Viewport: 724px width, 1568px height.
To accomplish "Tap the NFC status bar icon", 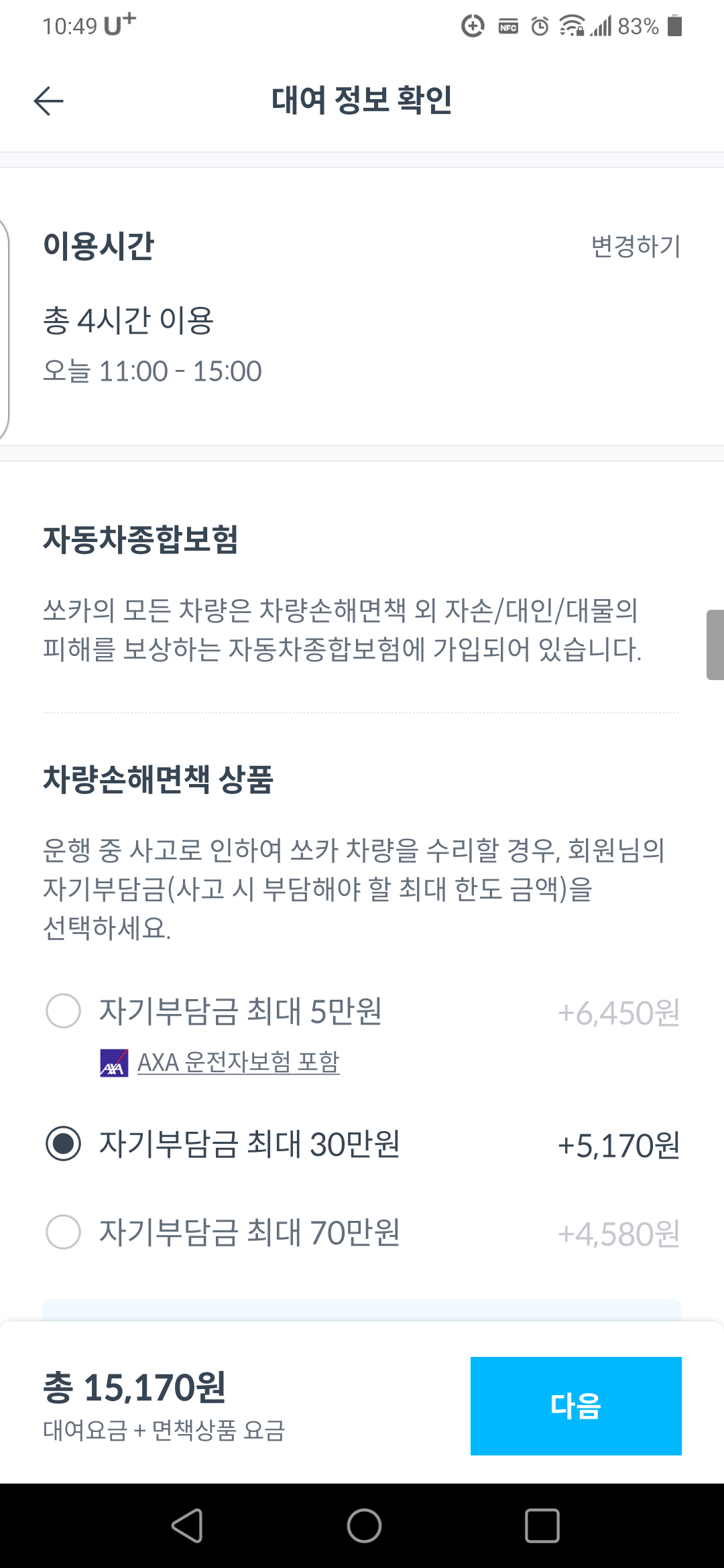I will (x=507, y=27).
